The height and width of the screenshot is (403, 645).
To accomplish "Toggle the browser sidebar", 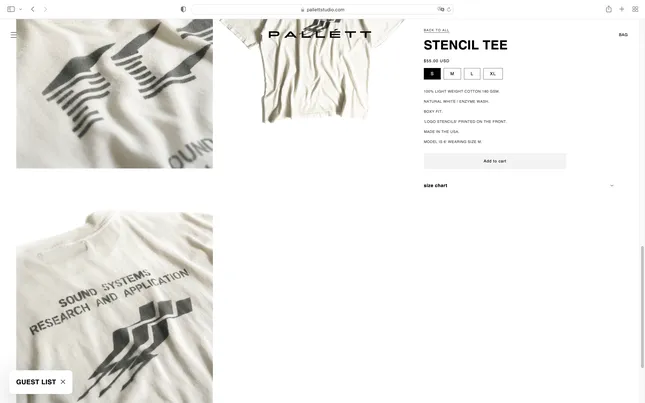I will (x=11, y=9).
